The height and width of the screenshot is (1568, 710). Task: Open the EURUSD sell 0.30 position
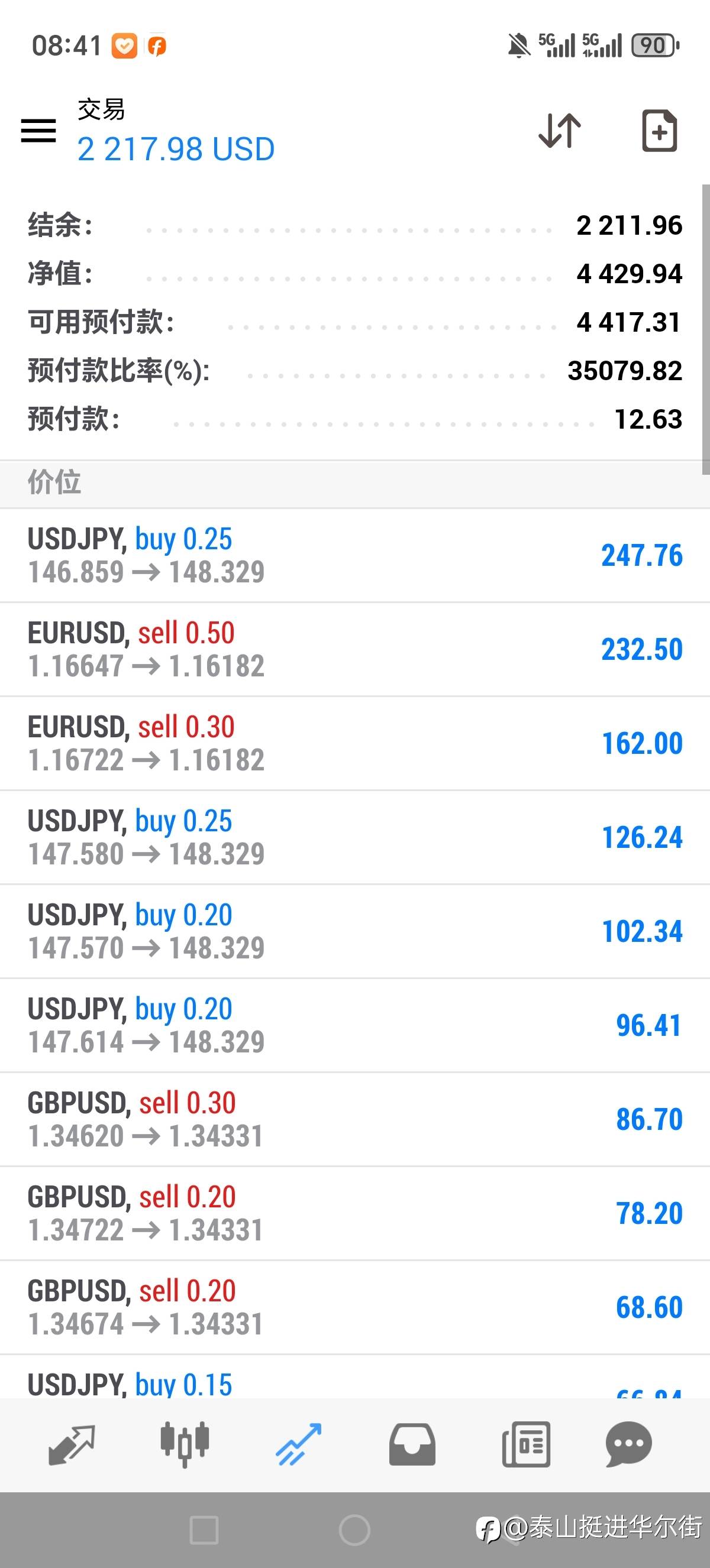coord(355,743)
